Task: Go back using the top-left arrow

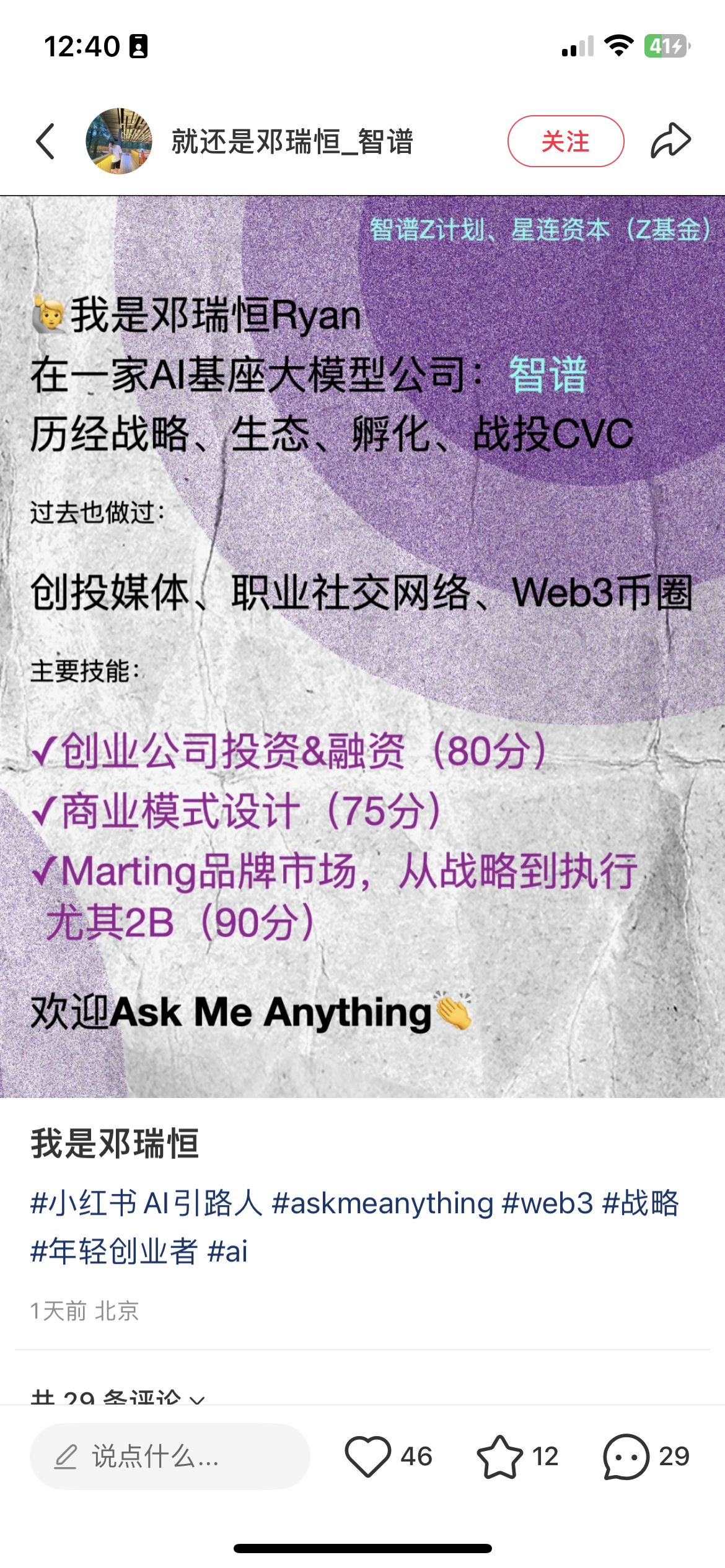Action: [46, 141]
